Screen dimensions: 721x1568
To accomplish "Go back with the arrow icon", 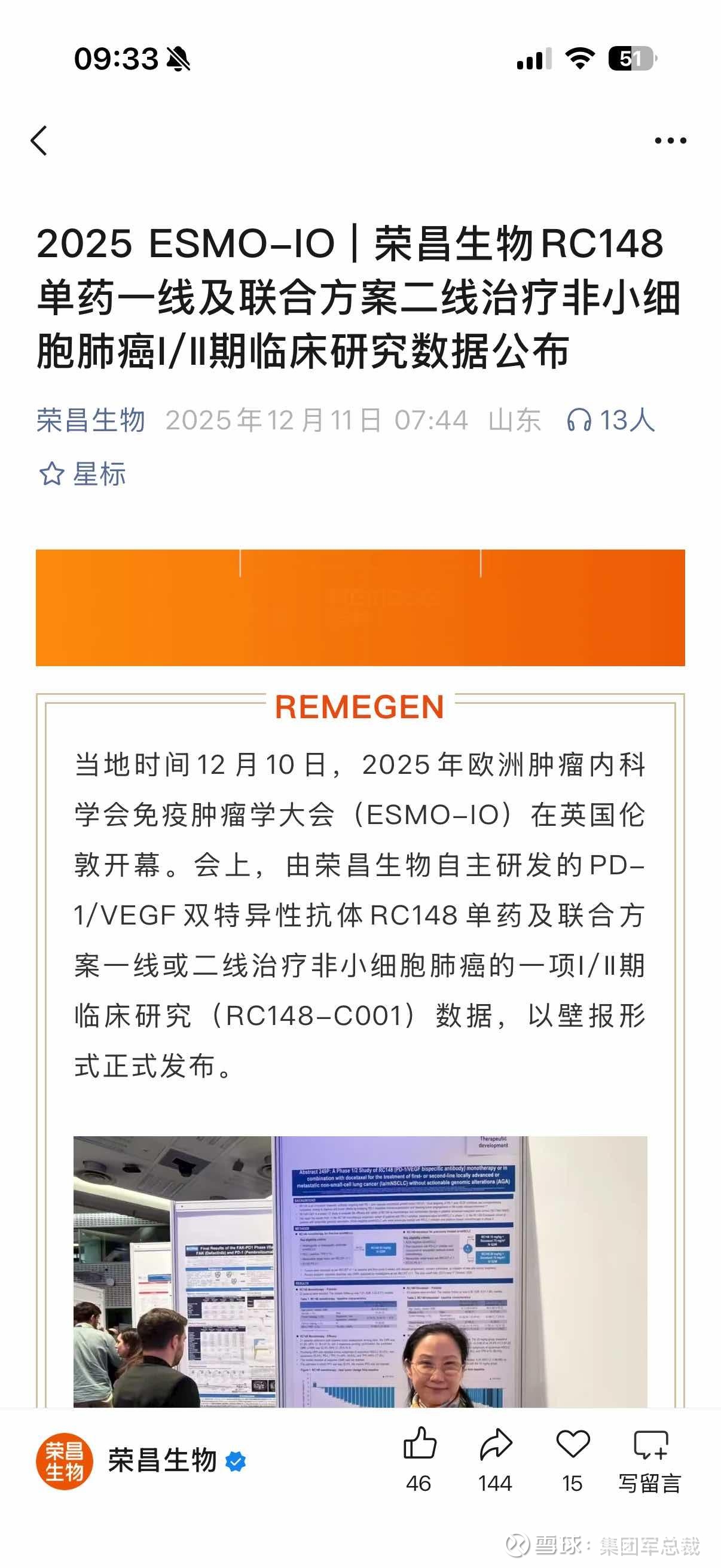I will click(39, 141).
